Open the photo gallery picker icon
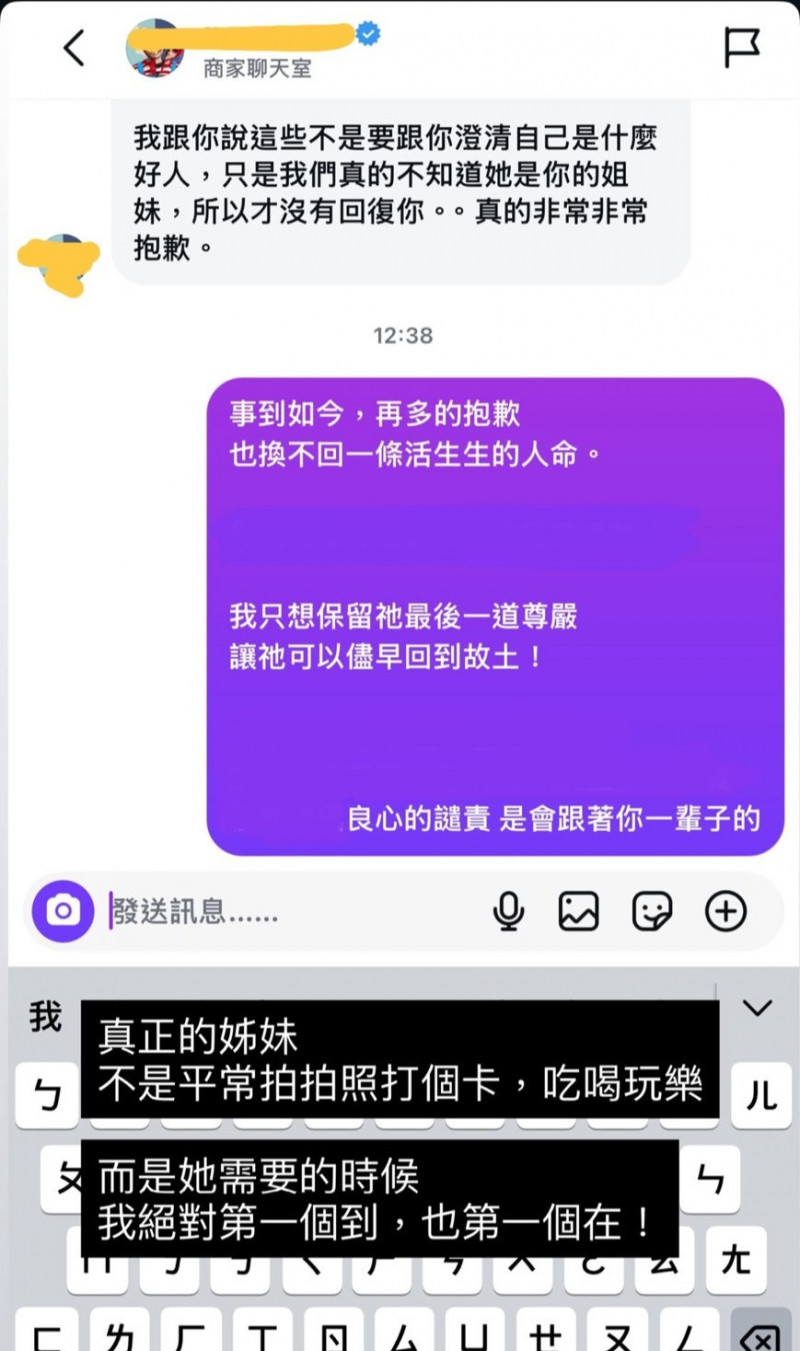This screenshot has width=800, height=1351. pos(581,911)
